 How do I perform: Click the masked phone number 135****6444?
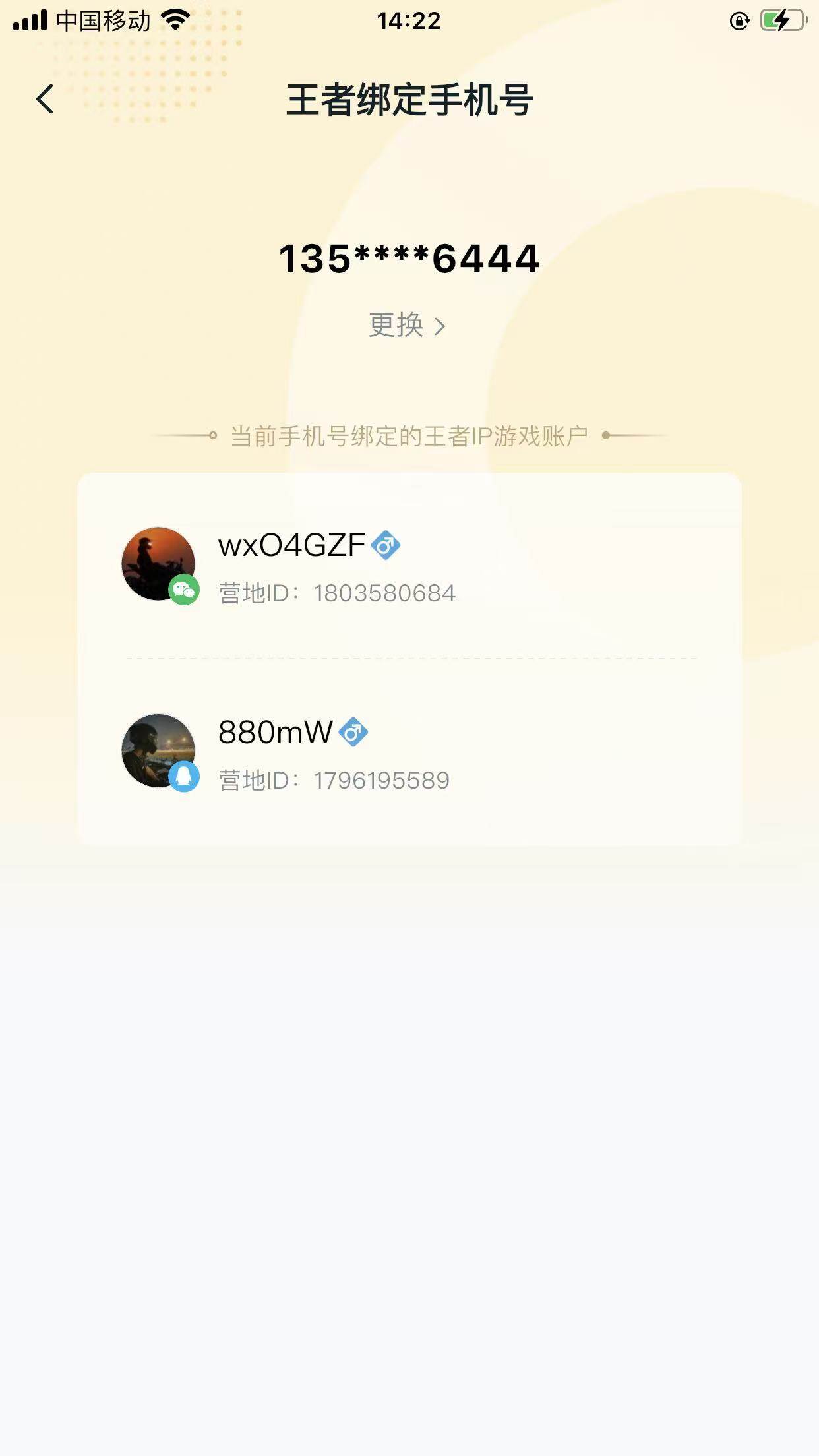[x=409, y=259]
